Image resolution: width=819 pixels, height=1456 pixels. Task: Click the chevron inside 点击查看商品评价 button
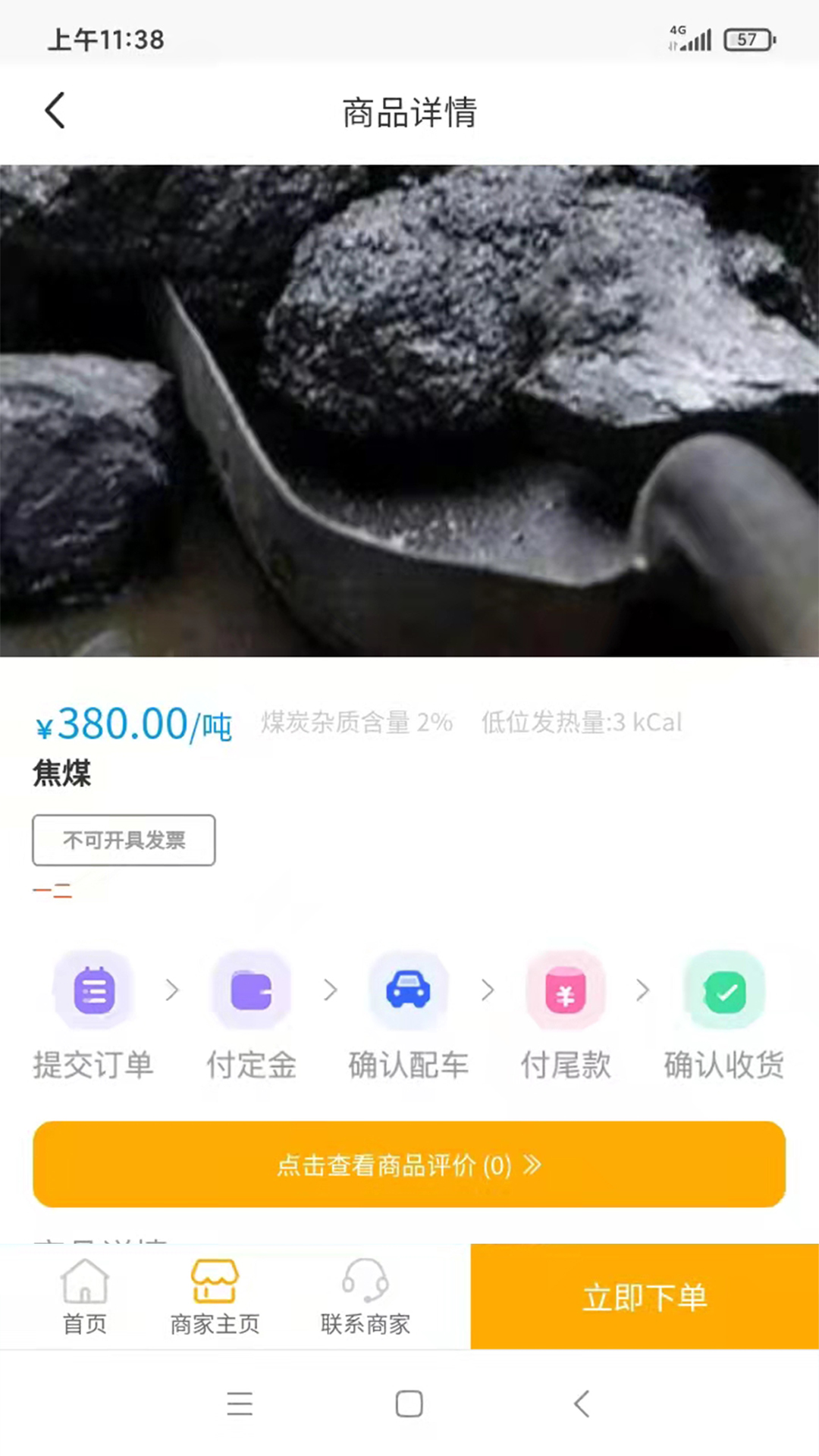point(533,1165)
